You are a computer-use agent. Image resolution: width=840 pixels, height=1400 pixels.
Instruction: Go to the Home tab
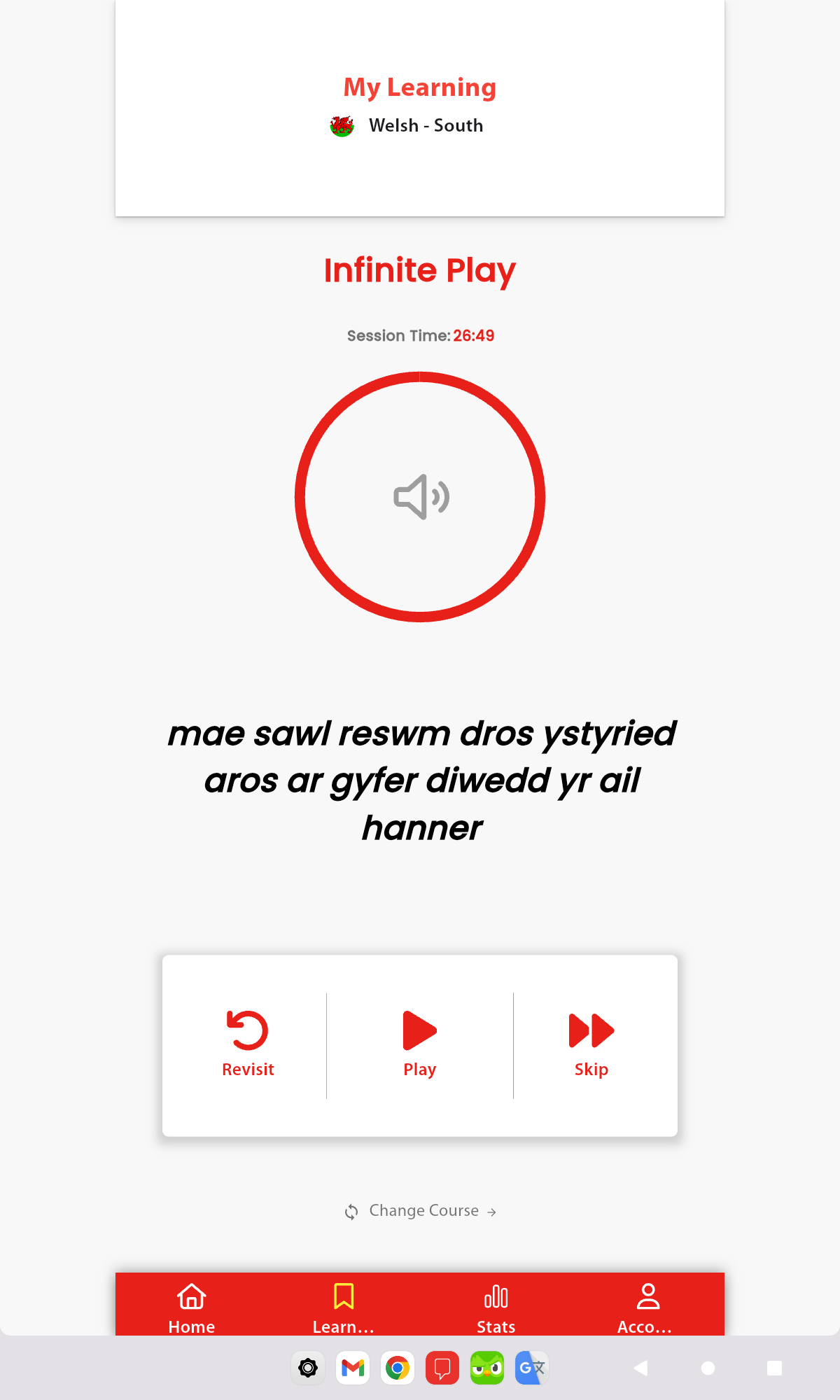coord(191,1308)
